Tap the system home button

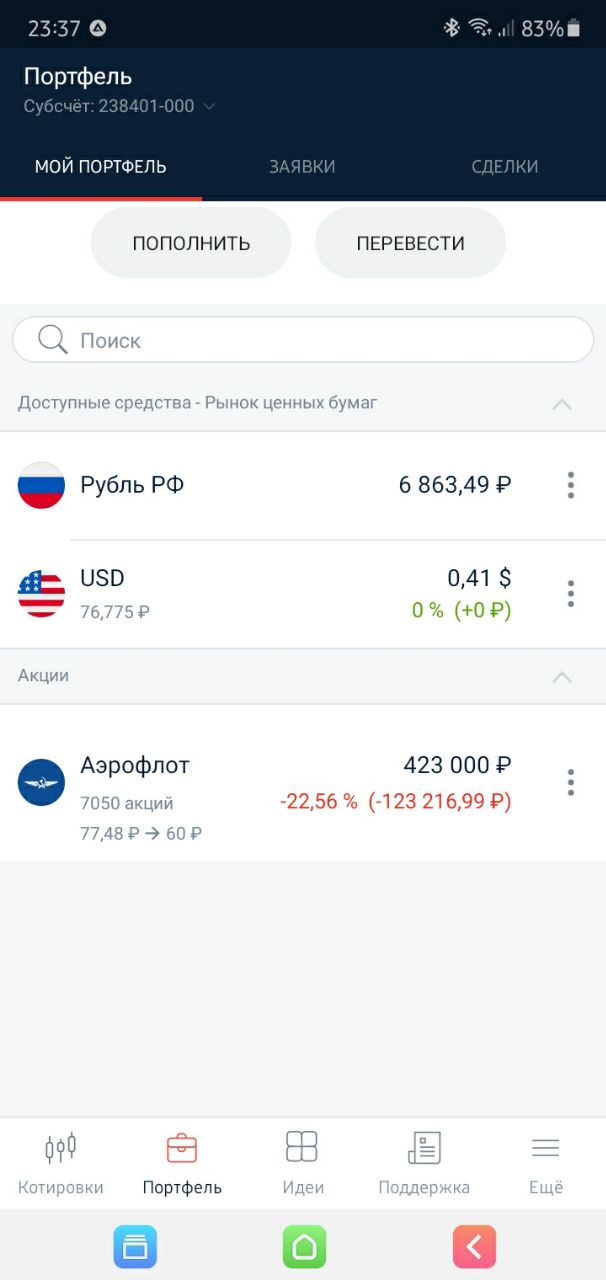pos(304,1247)
